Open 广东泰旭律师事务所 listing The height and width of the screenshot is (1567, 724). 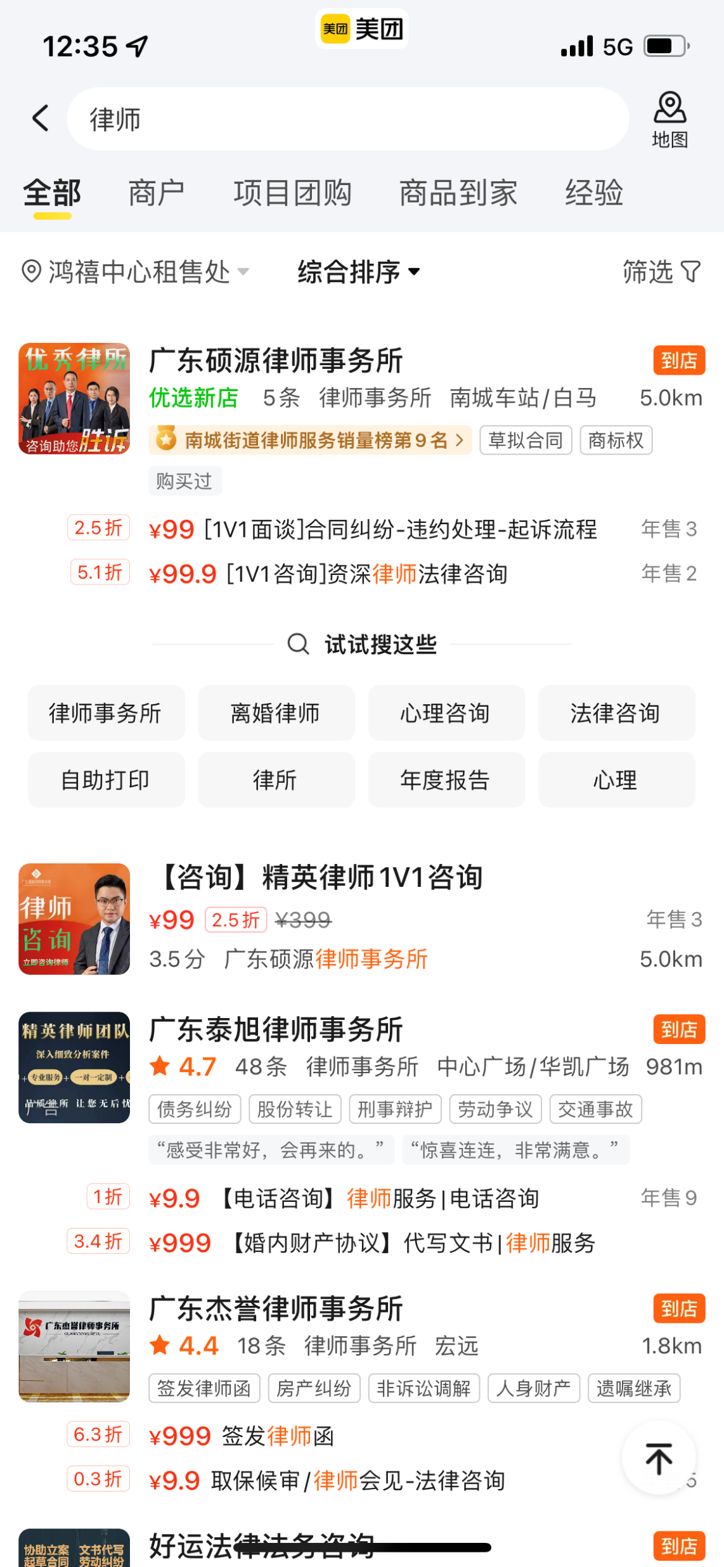[276, 1029]
